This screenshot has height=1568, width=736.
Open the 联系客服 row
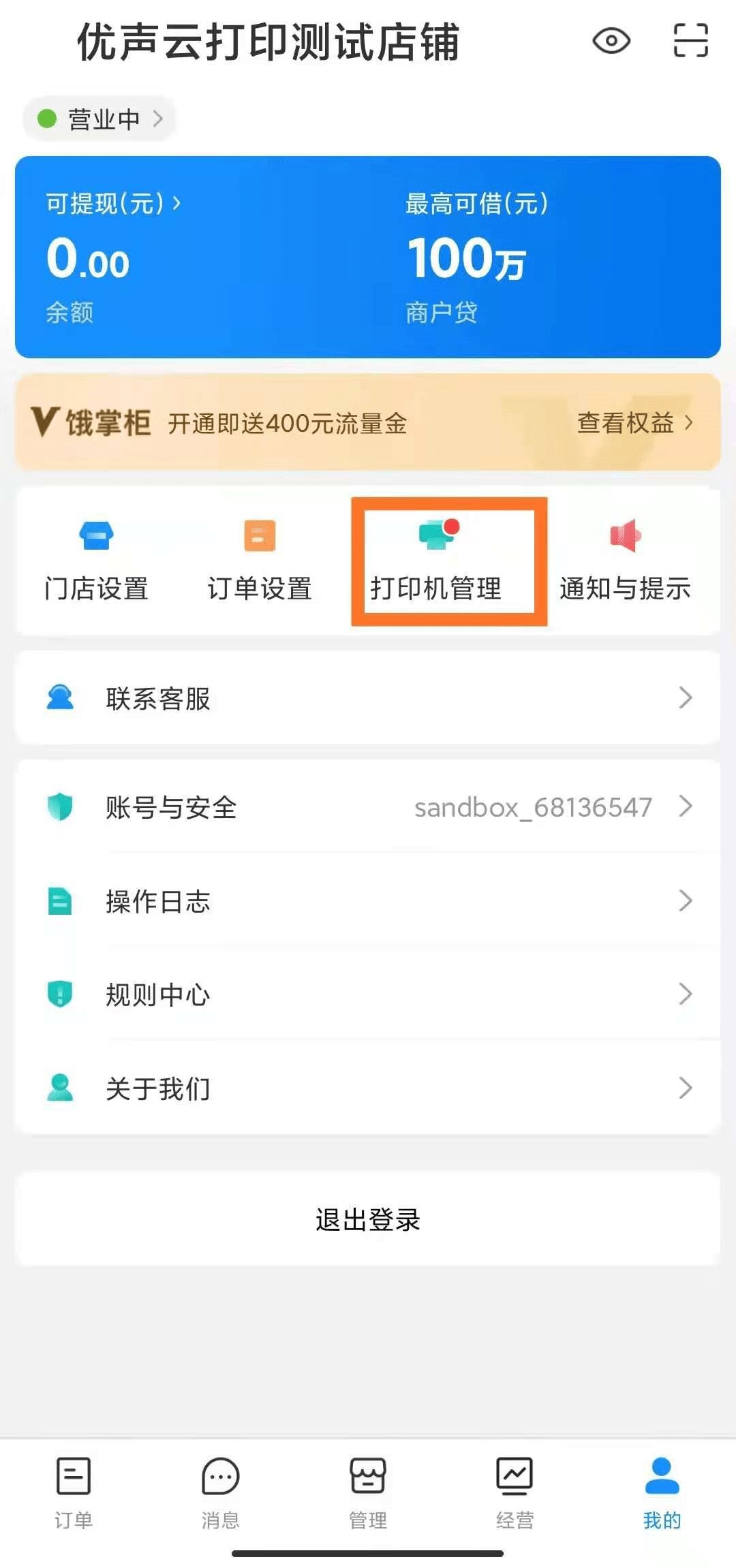click(x=368, y=698)
